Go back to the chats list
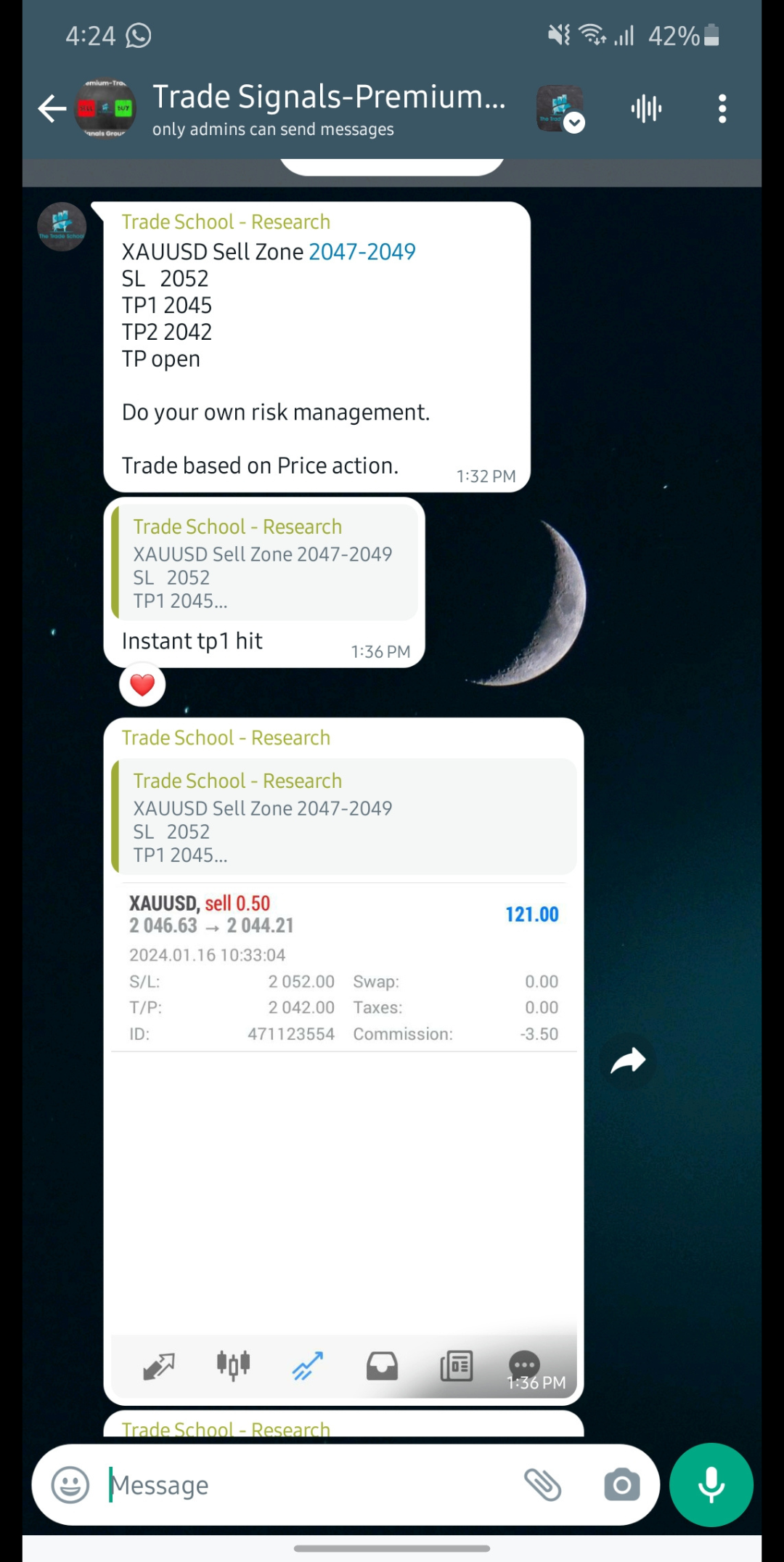 (x=52, y=109)
